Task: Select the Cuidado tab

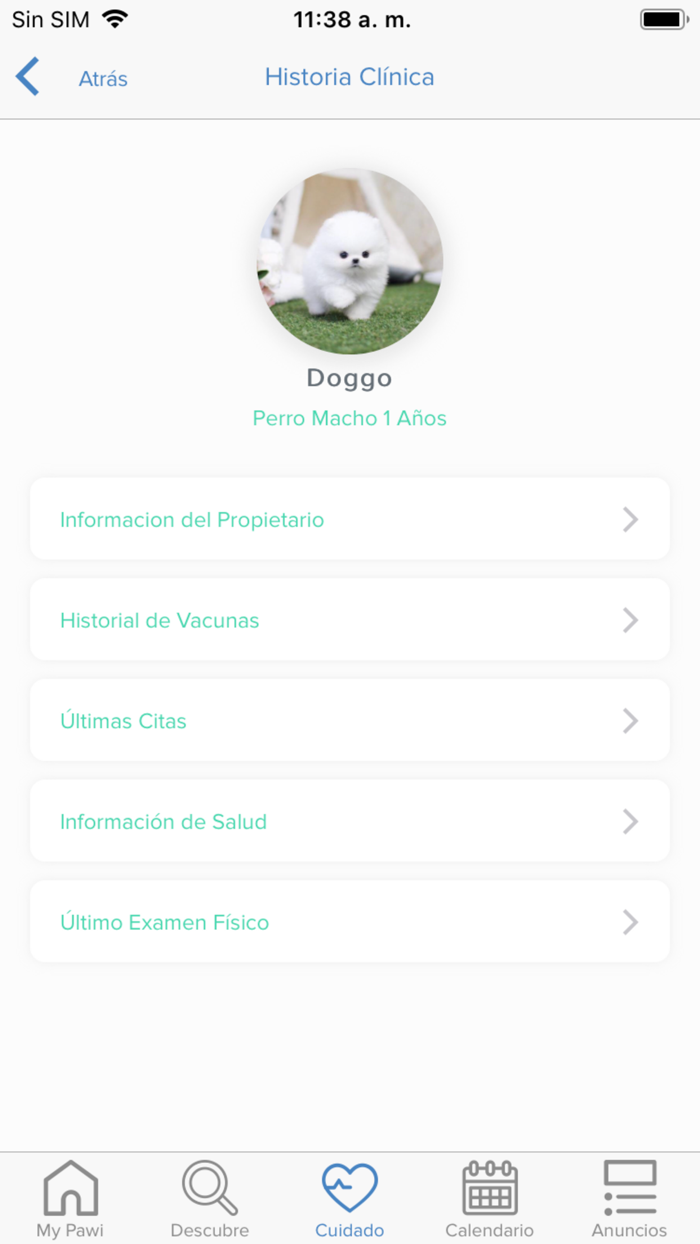Action: [349, 1199]
